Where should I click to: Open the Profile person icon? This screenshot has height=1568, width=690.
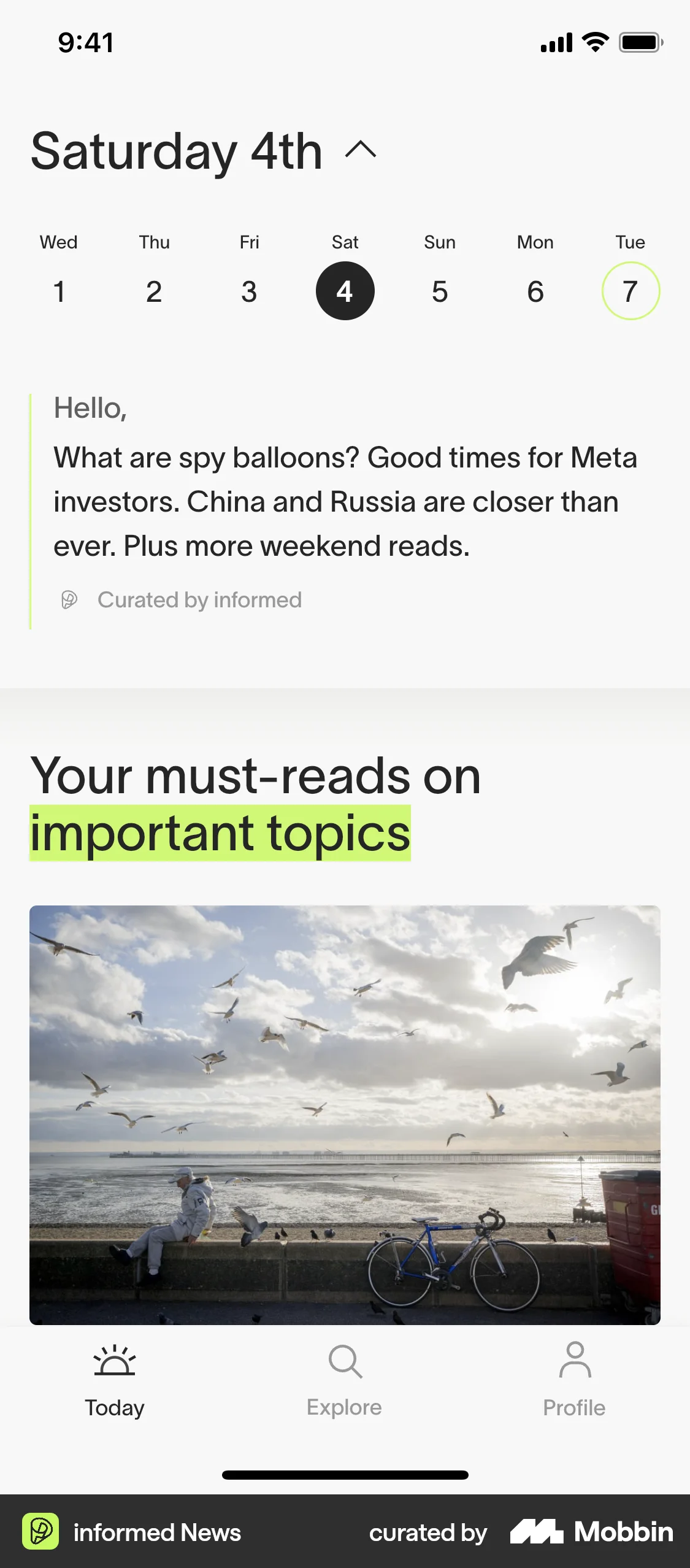tap(574, 1359)
